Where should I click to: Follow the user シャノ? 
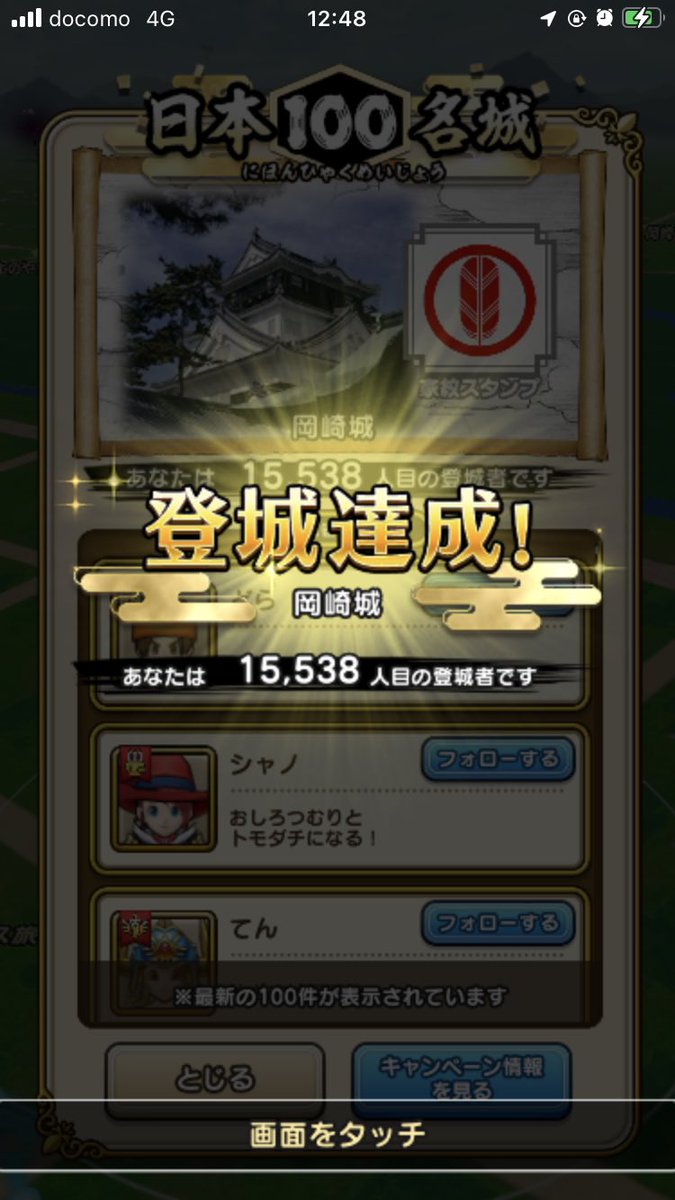click(x=497, y=759)
